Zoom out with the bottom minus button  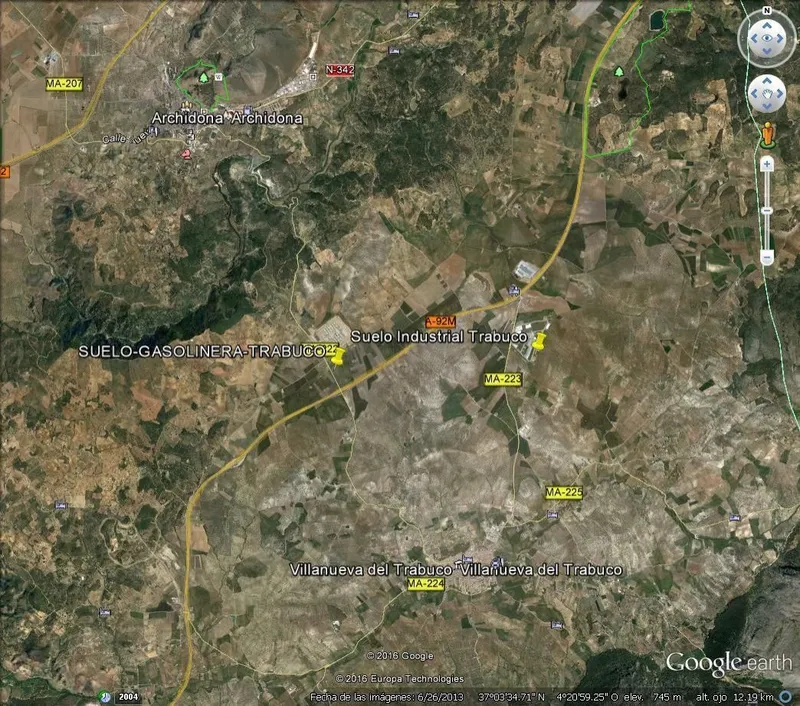pos(767,258)
